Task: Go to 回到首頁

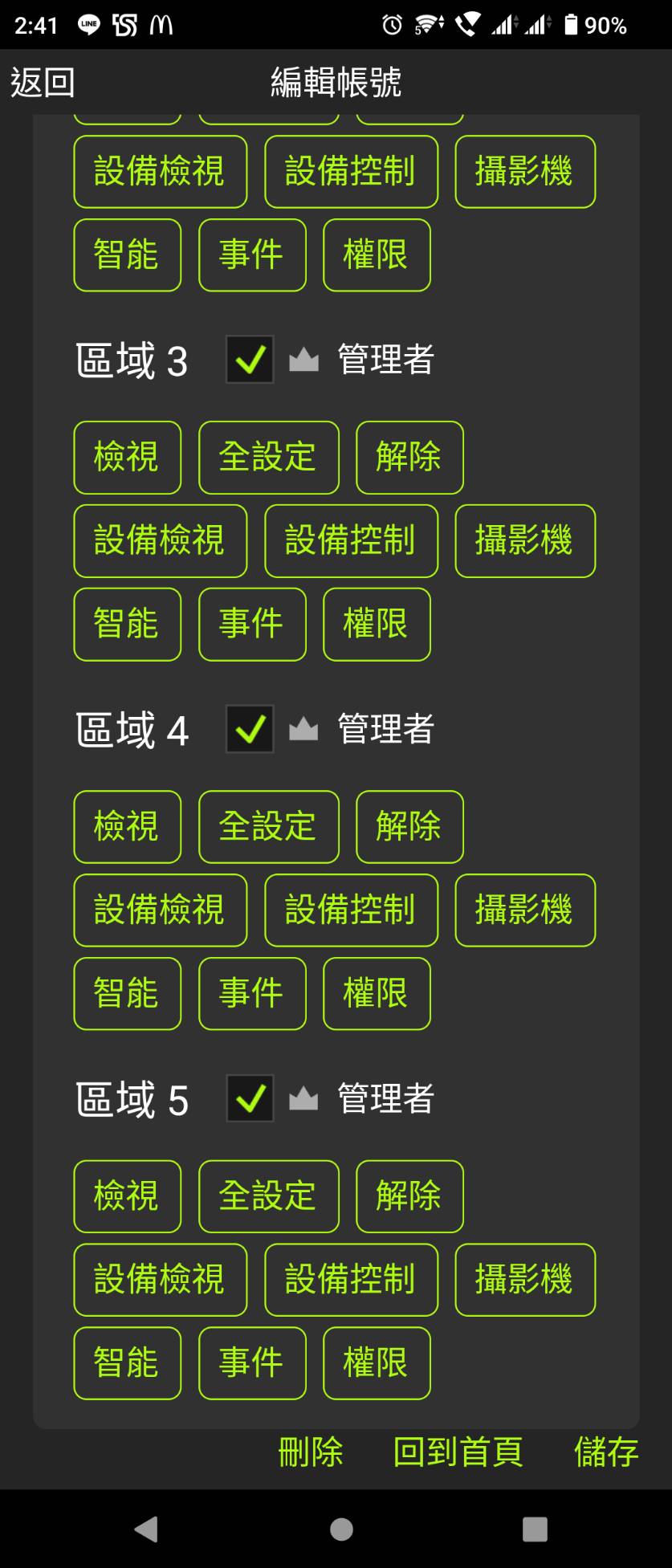Action: click(458, 1452)
